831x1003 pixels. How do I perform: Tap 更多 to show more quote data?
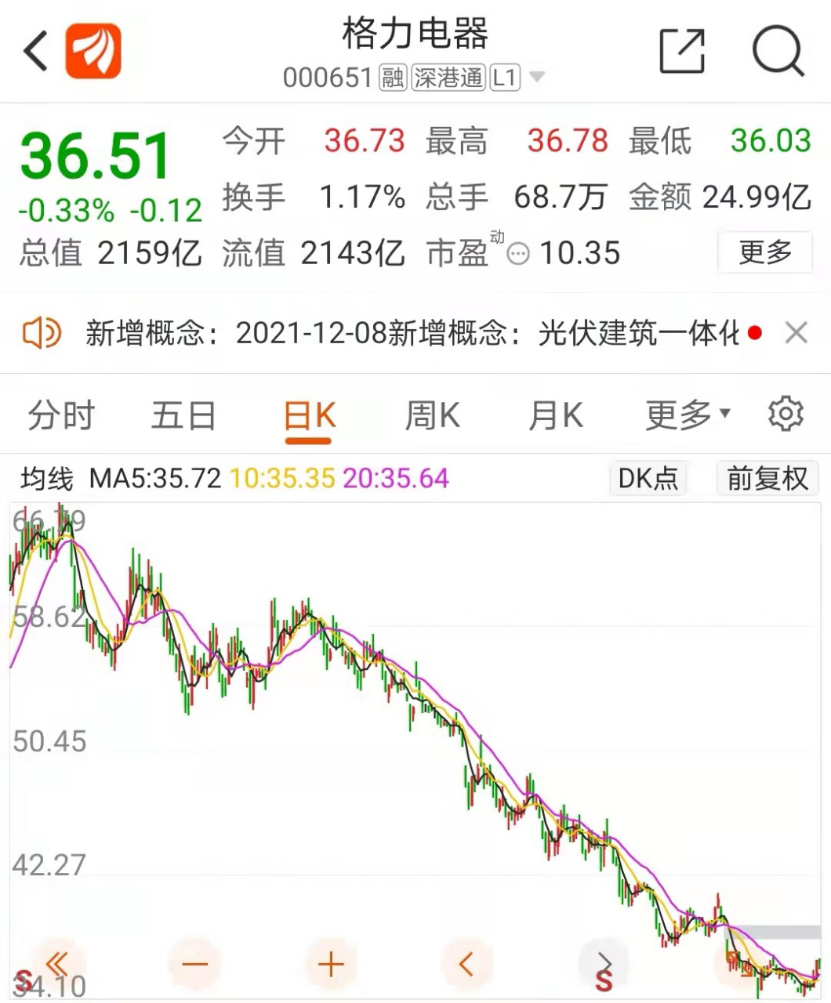click(x=765, y=252)
